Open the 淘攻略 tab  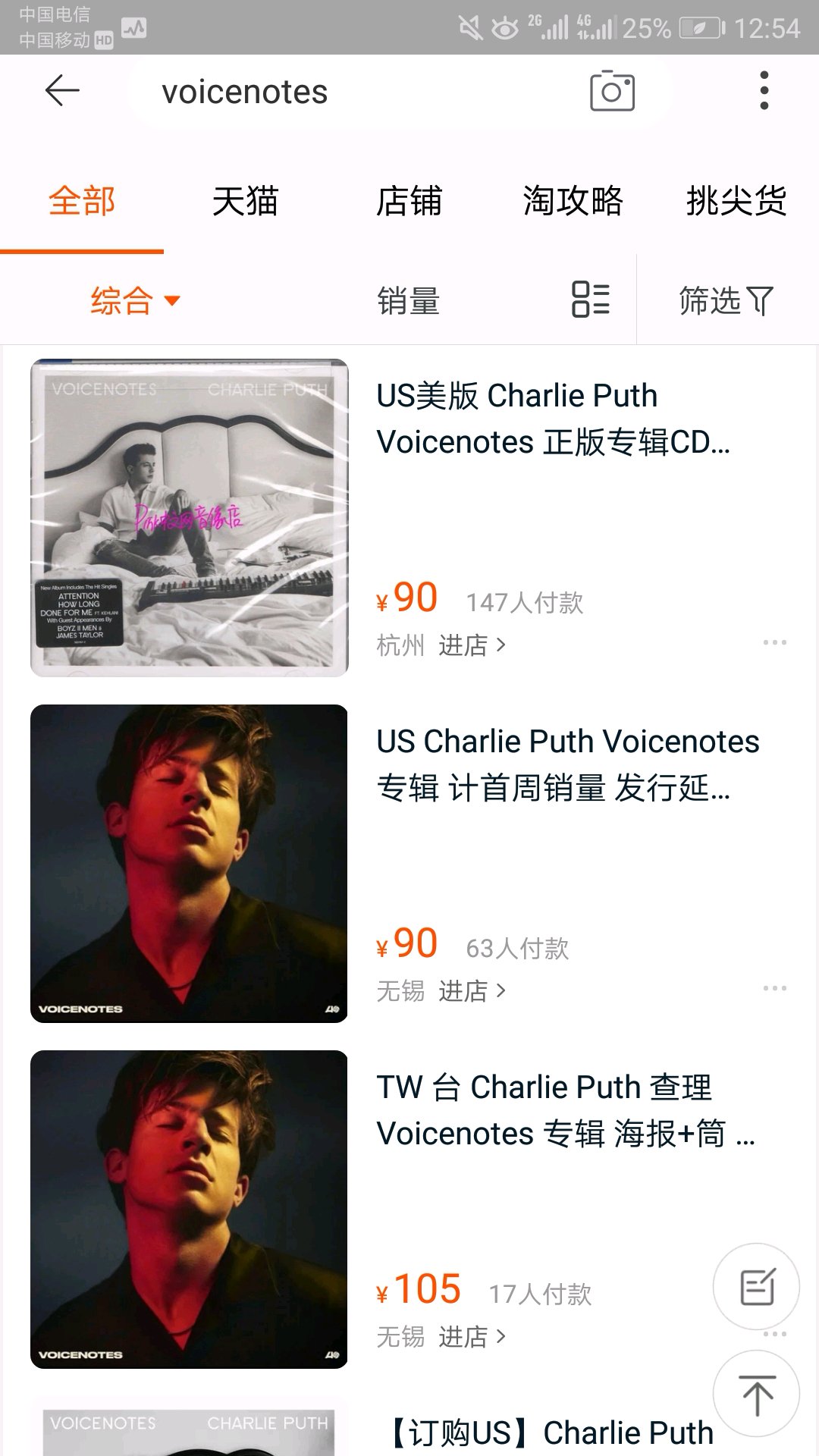pos(573,202)
